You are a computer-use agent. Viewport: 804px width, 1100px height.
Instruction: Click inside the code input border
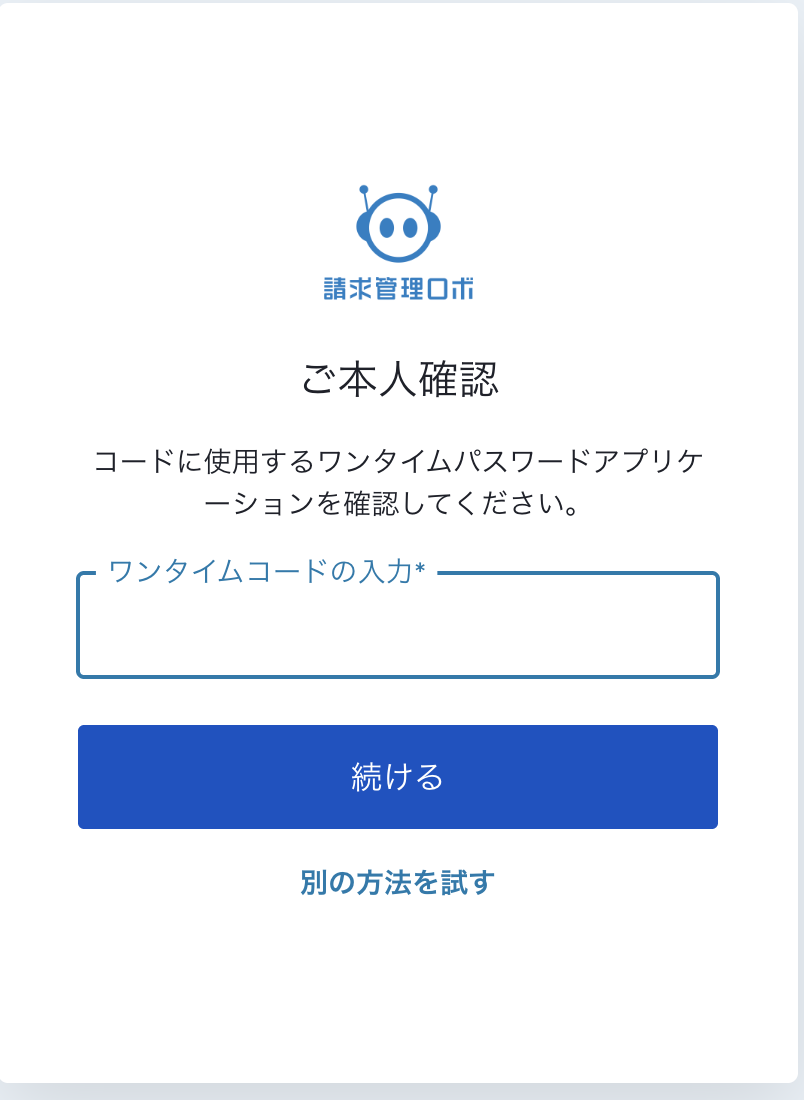(x=398, y=630)
